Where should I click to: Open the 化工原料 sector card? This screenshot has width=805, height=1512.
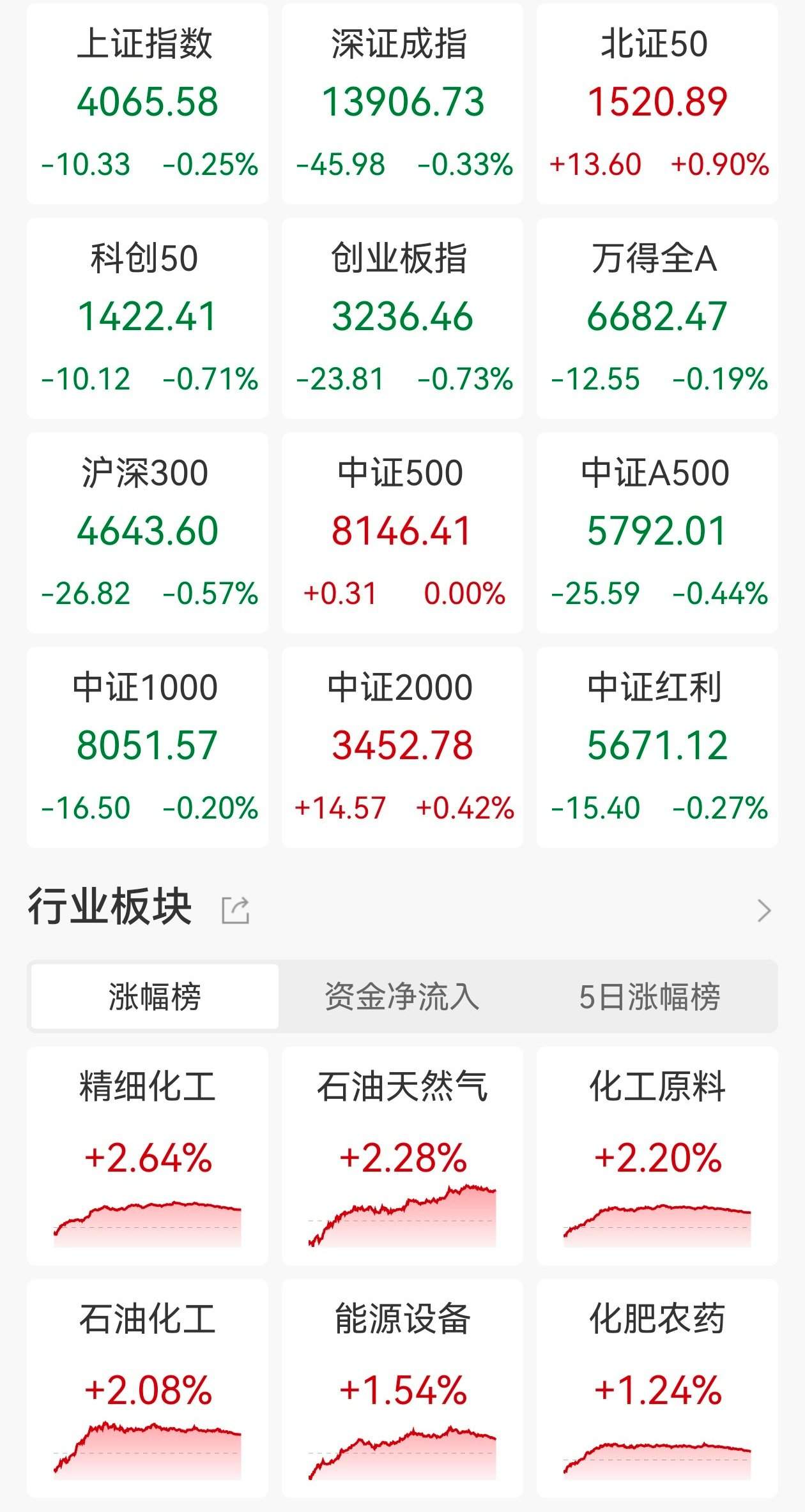pyautogui.click(x=657, y=1156)
